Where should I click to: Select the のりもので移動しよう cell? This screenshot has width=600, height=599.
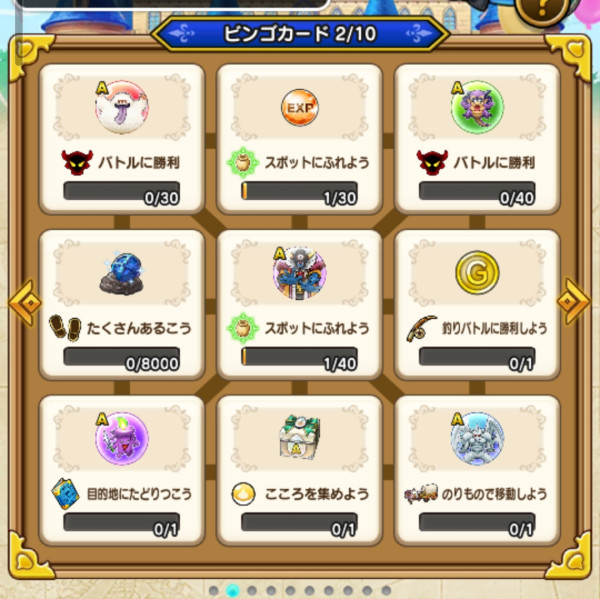pos(477,470)
